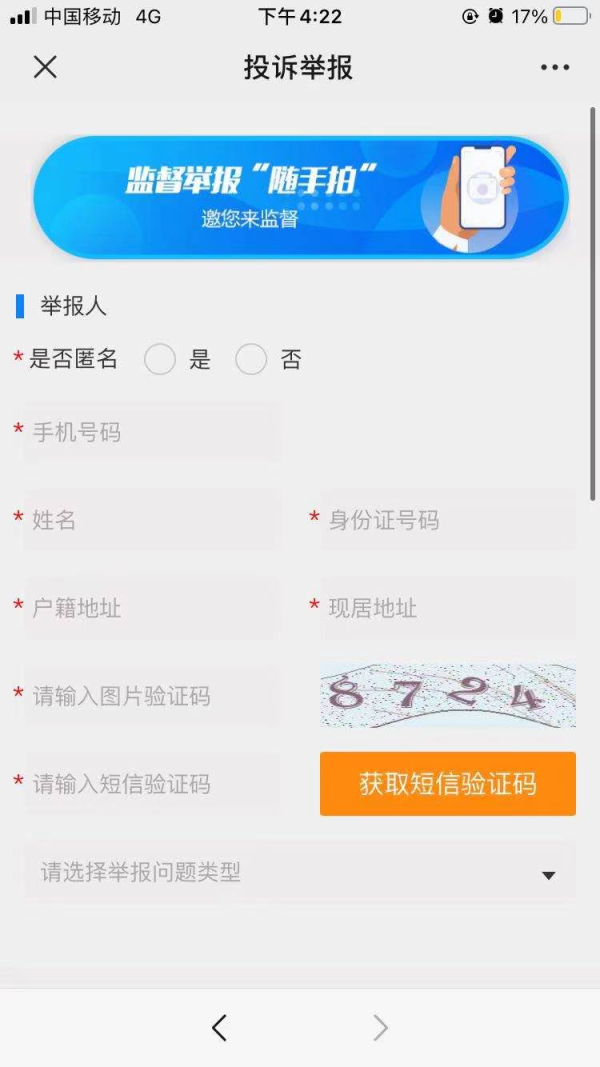Enter the 身份证号码 field
This screenshot has height=1067, width=600.
pyautogui.click(x=447, y=520)
